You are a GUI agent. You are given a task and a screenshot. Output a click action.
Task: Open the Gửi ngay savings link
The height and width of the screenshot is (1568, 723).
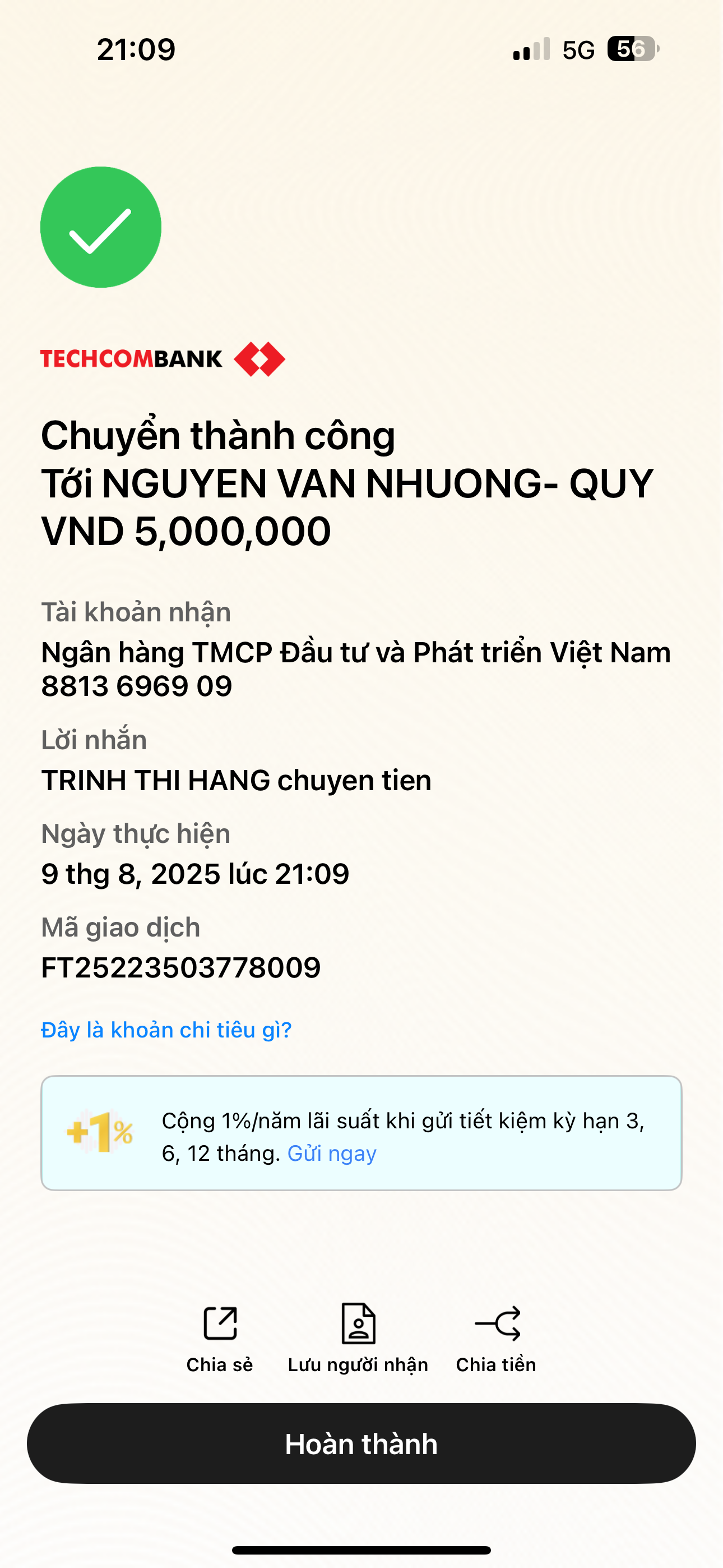(332, 1154)
